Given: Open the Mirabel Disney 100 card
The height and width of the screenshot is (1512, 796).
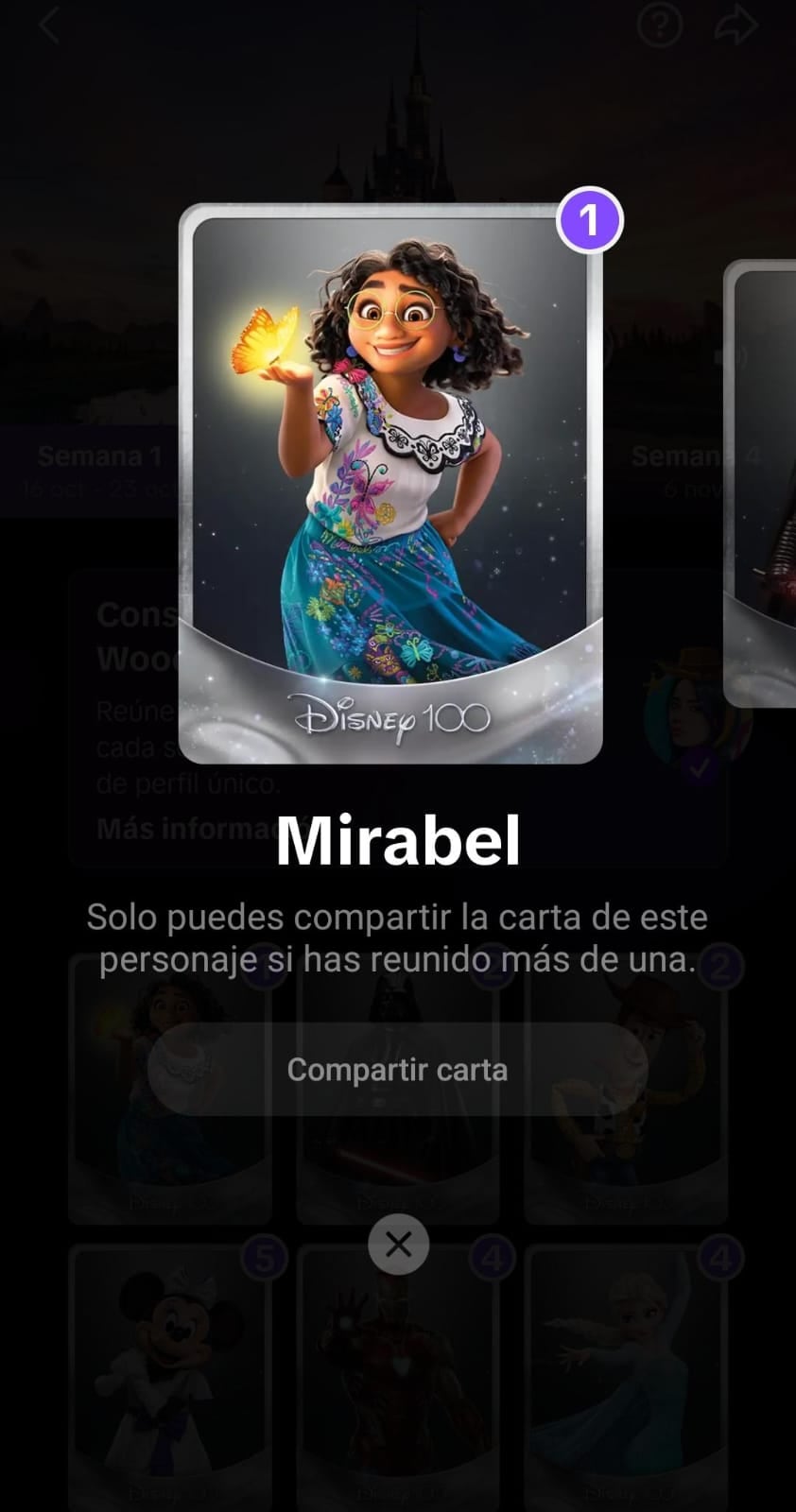Looking at the screenshot, I should 390,482.
